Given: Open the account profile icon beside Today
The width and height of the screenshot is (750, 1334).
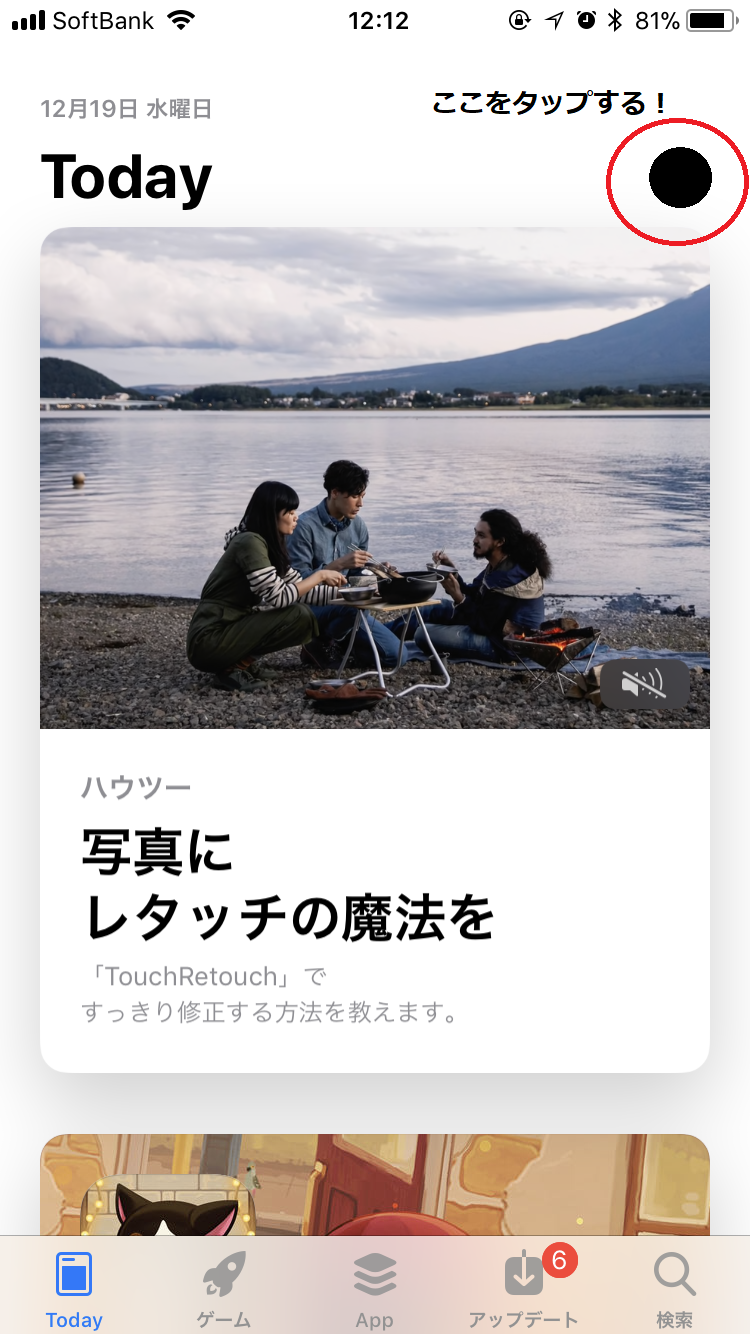Looking at the screenshot, I should [x=680, y=178].
